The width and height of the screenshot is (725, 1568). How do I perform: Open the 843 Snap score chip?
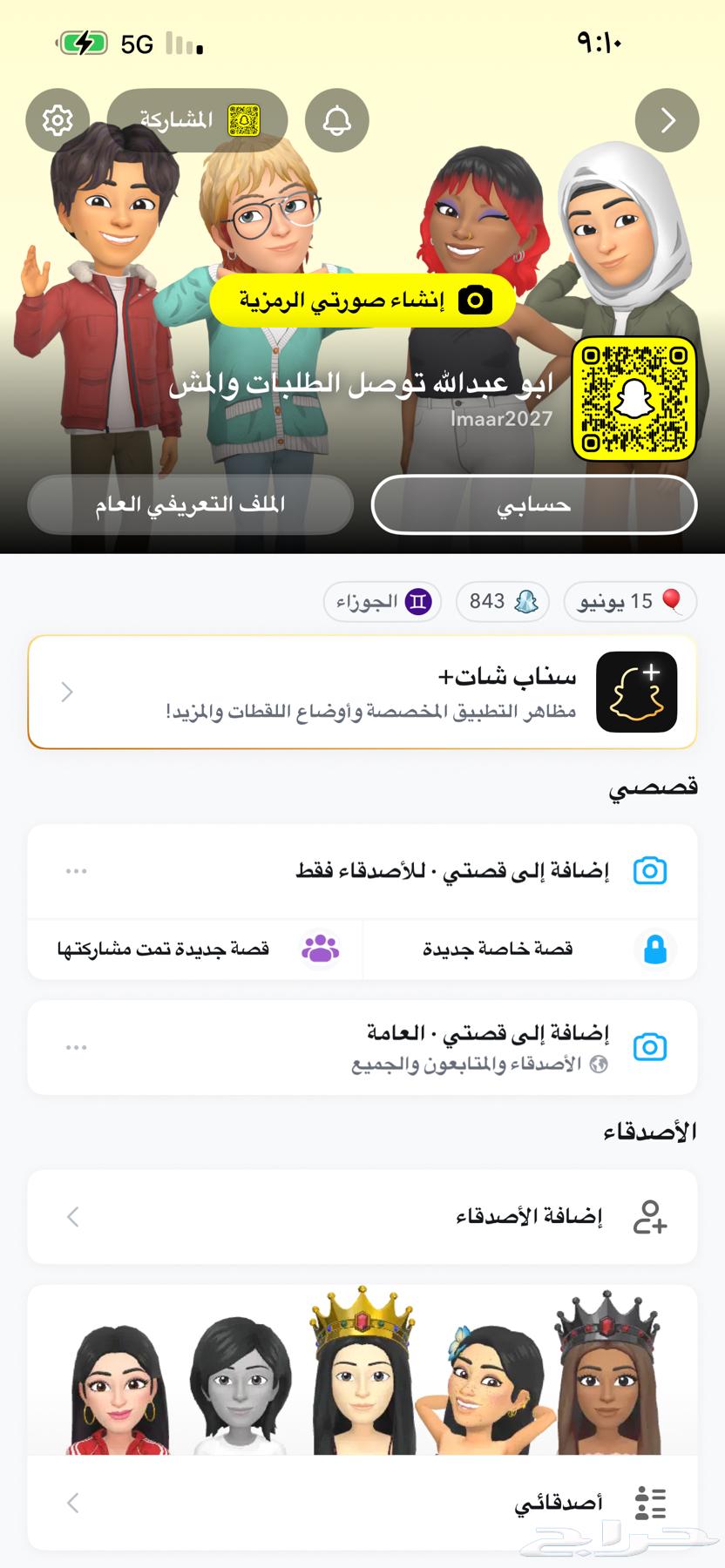point(503,602)
